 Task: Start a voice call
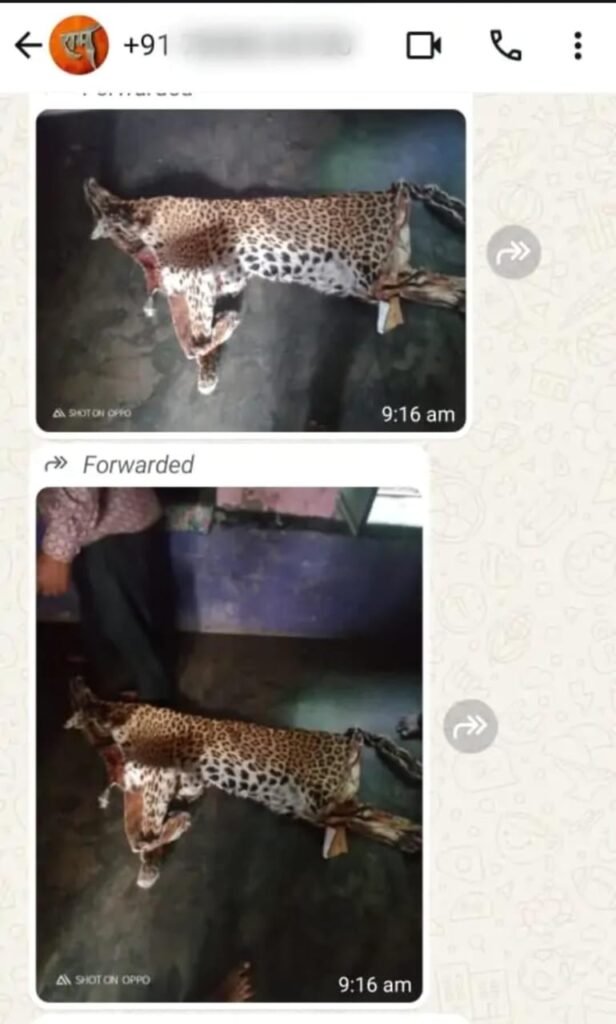click(505, 45)
